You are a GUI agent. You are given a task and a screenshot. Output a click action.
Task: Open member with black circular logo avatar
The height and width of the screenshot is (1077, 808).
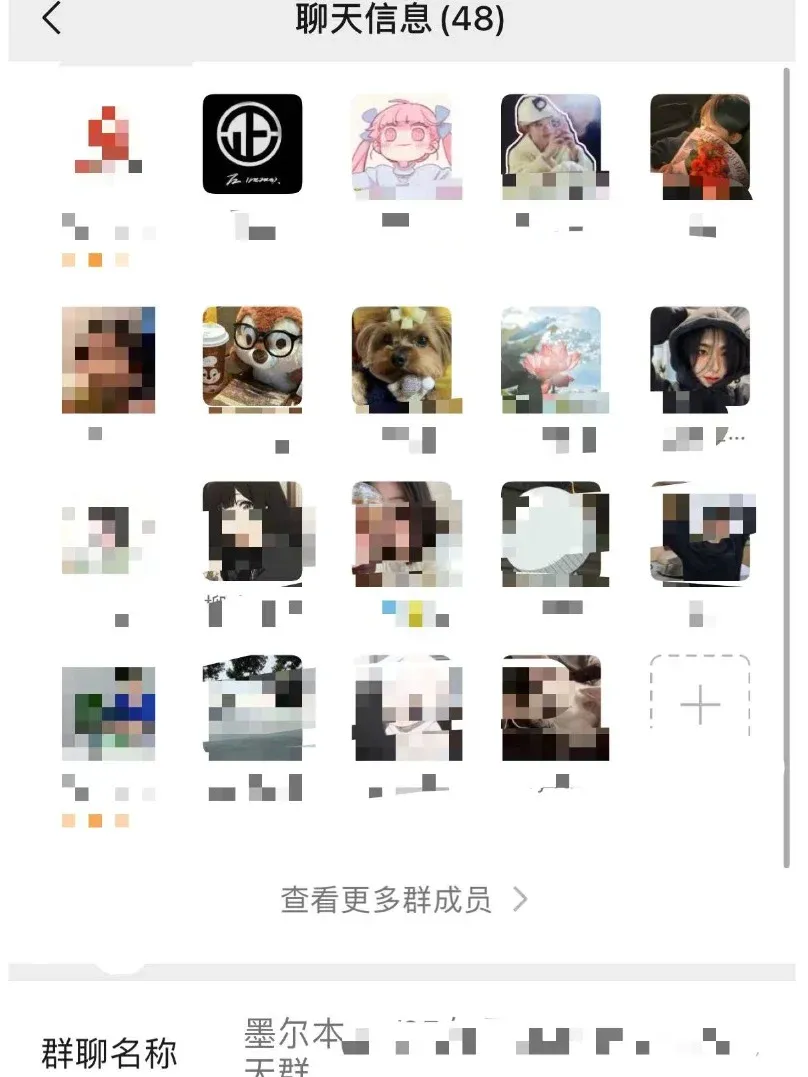(252, 144)
